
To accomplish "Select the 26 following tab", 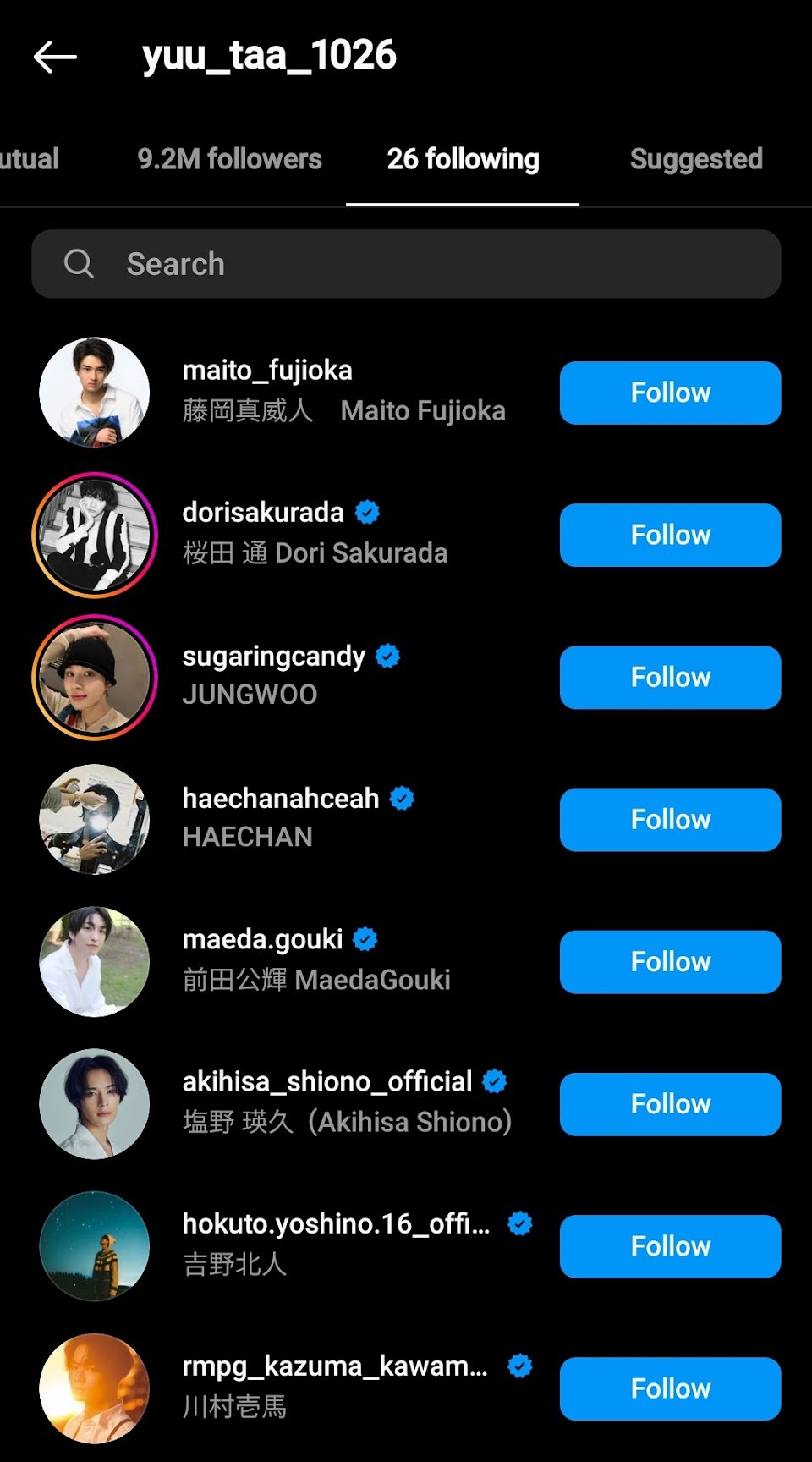I will click(463, 159).
